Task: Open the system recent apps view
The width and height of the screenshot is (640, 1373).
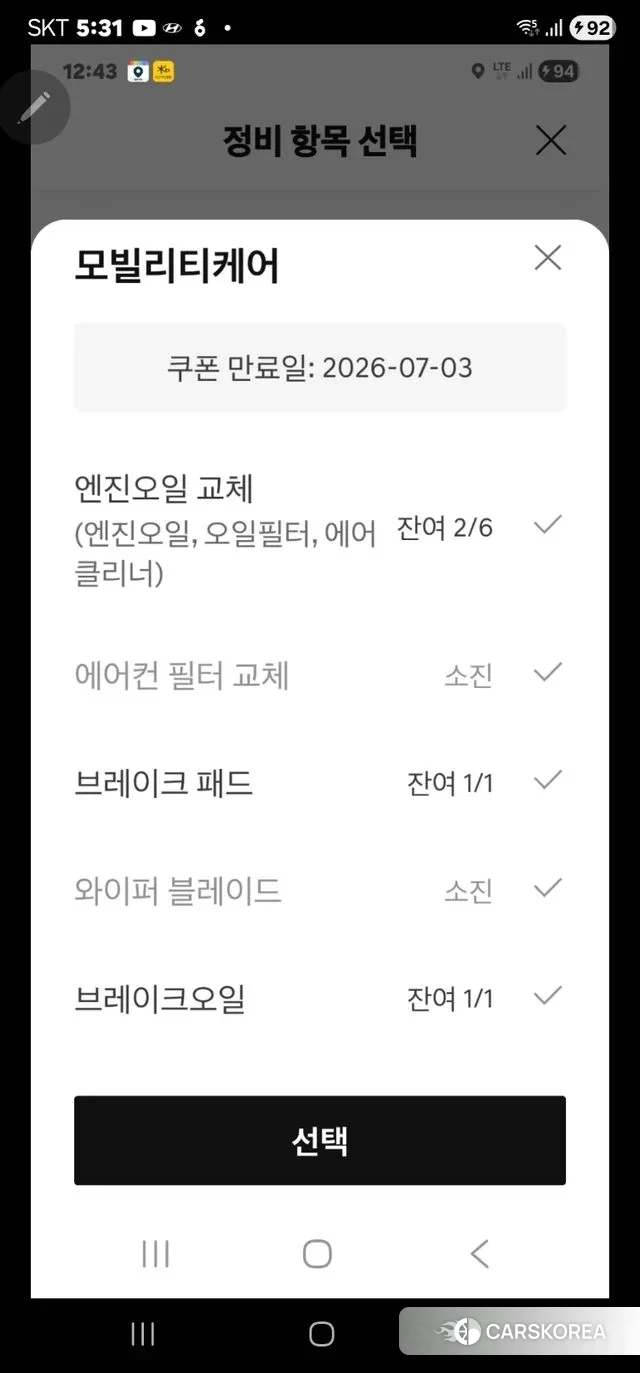Action: pyautogui.click(x=143, y=1333)
